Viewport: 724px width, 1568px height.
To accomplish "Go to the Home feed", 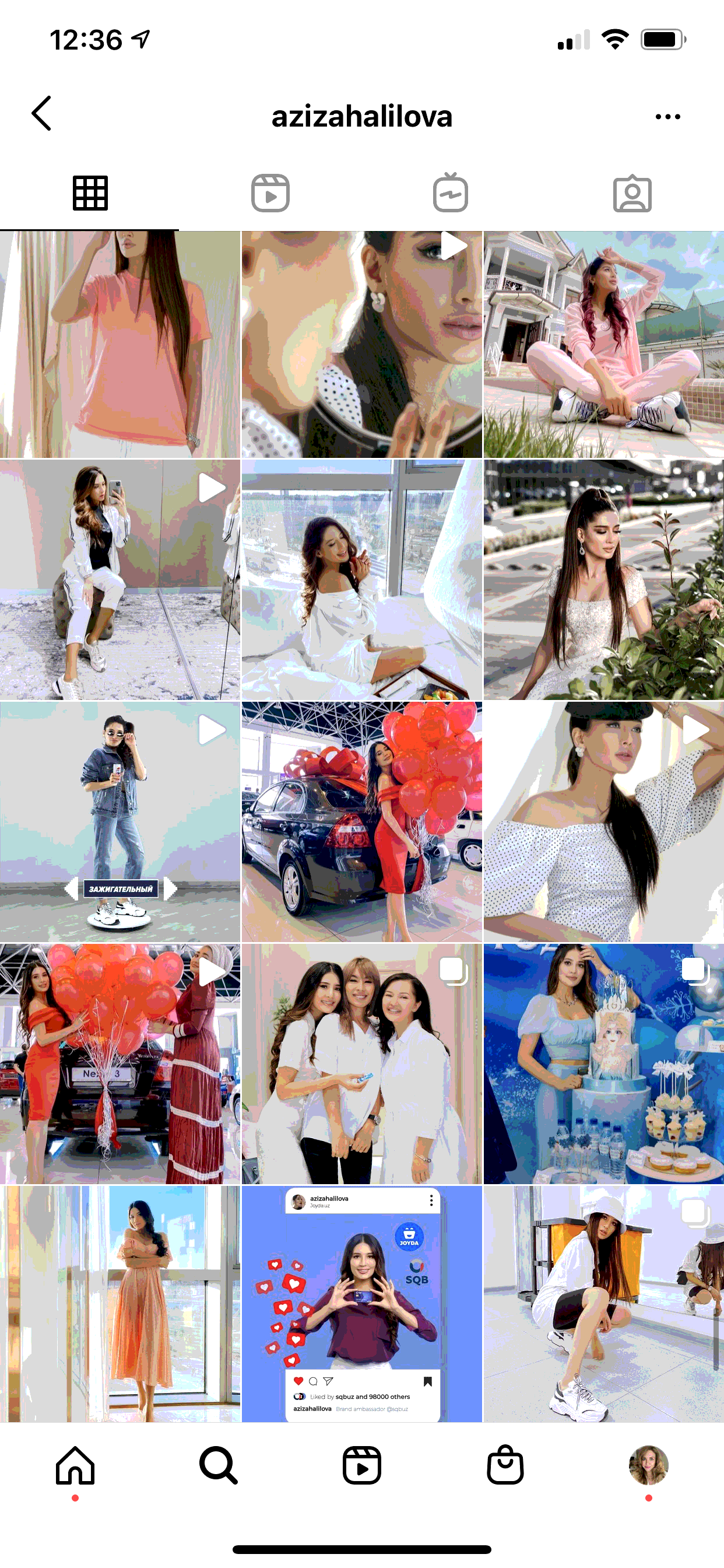I will pos(75,1466).
